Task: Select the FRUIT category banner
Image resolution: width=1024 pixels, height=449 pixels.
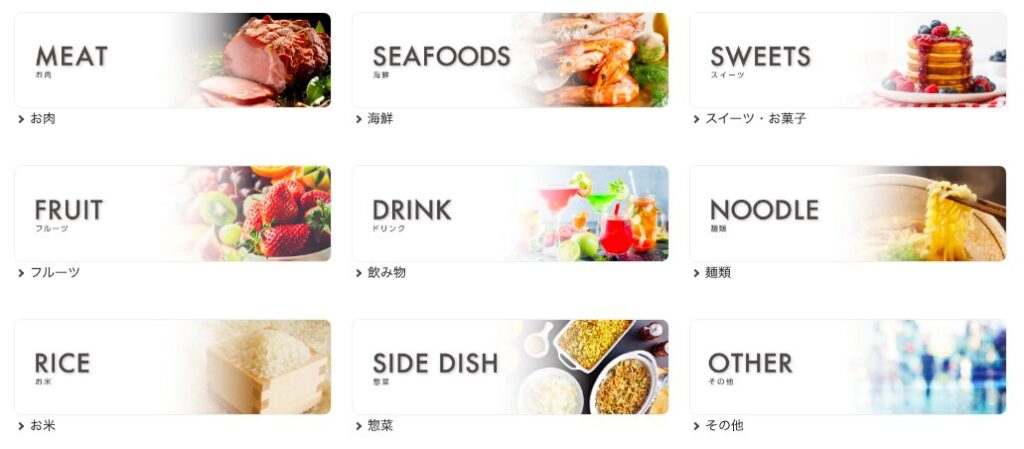Action: pos(172,213)
